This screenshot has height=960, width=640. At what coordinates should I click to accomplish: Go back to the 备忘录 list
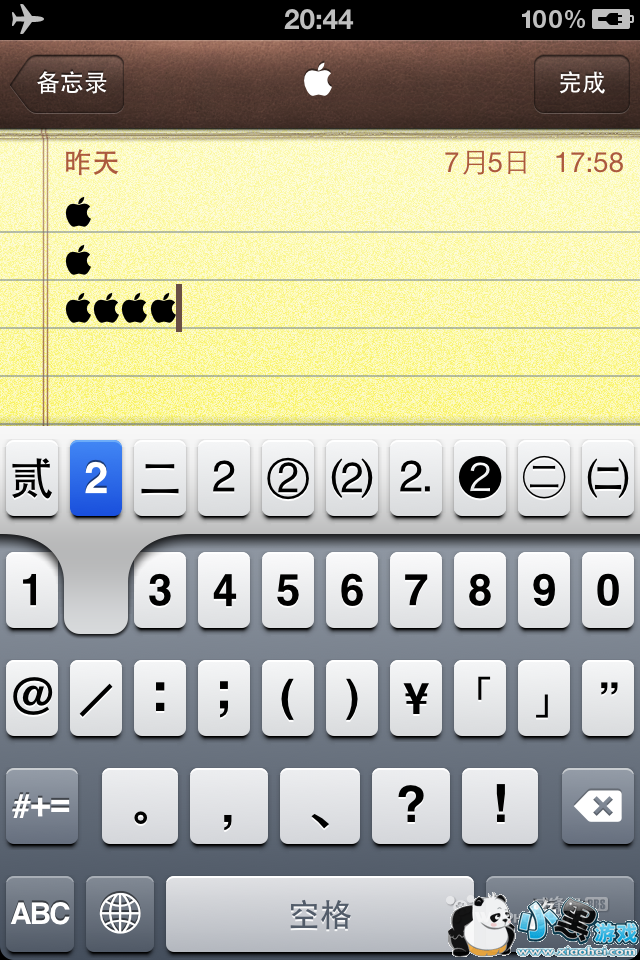67,84
